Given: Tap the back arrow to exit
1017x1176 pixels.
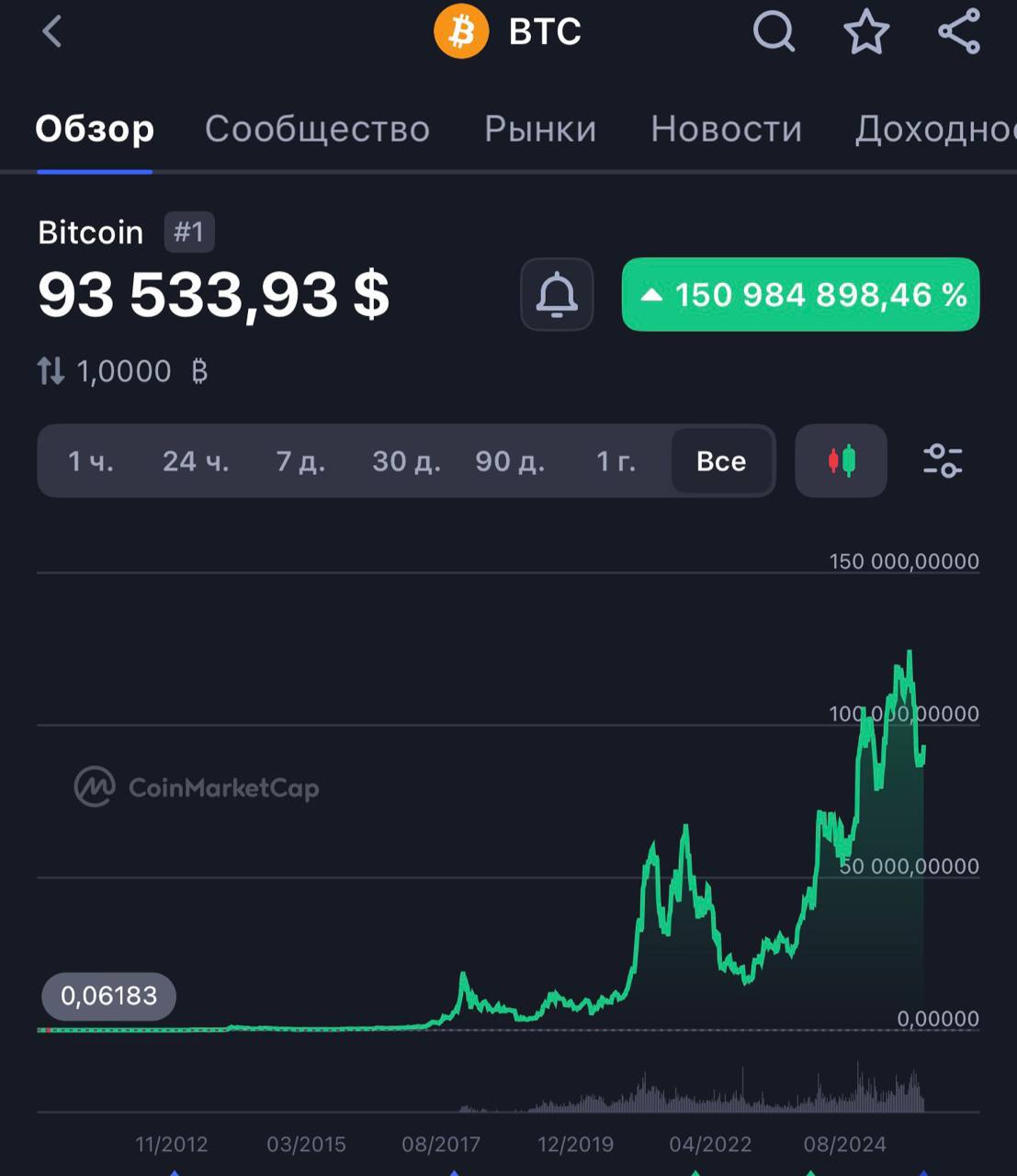Looking at the screenshot, I should [x=51, y=31].
